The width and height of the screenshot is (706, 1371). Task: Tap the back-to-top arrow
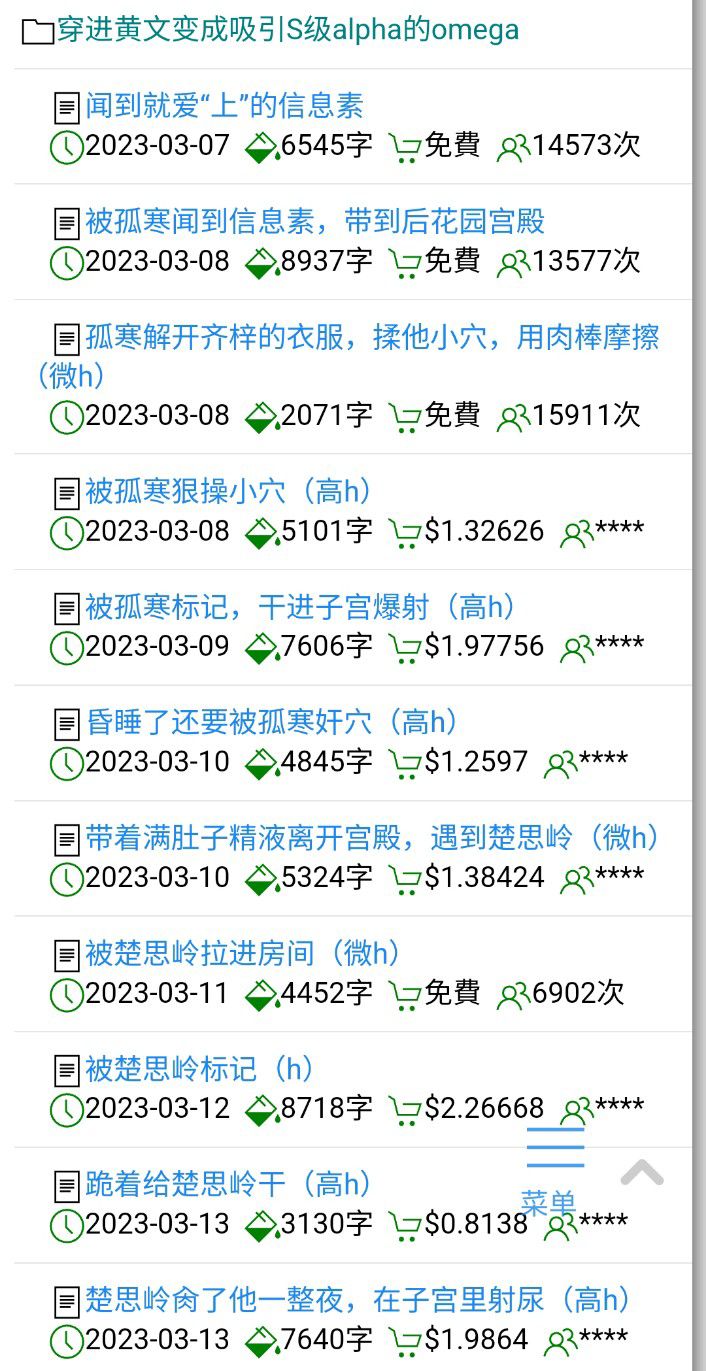(642, 1173)
